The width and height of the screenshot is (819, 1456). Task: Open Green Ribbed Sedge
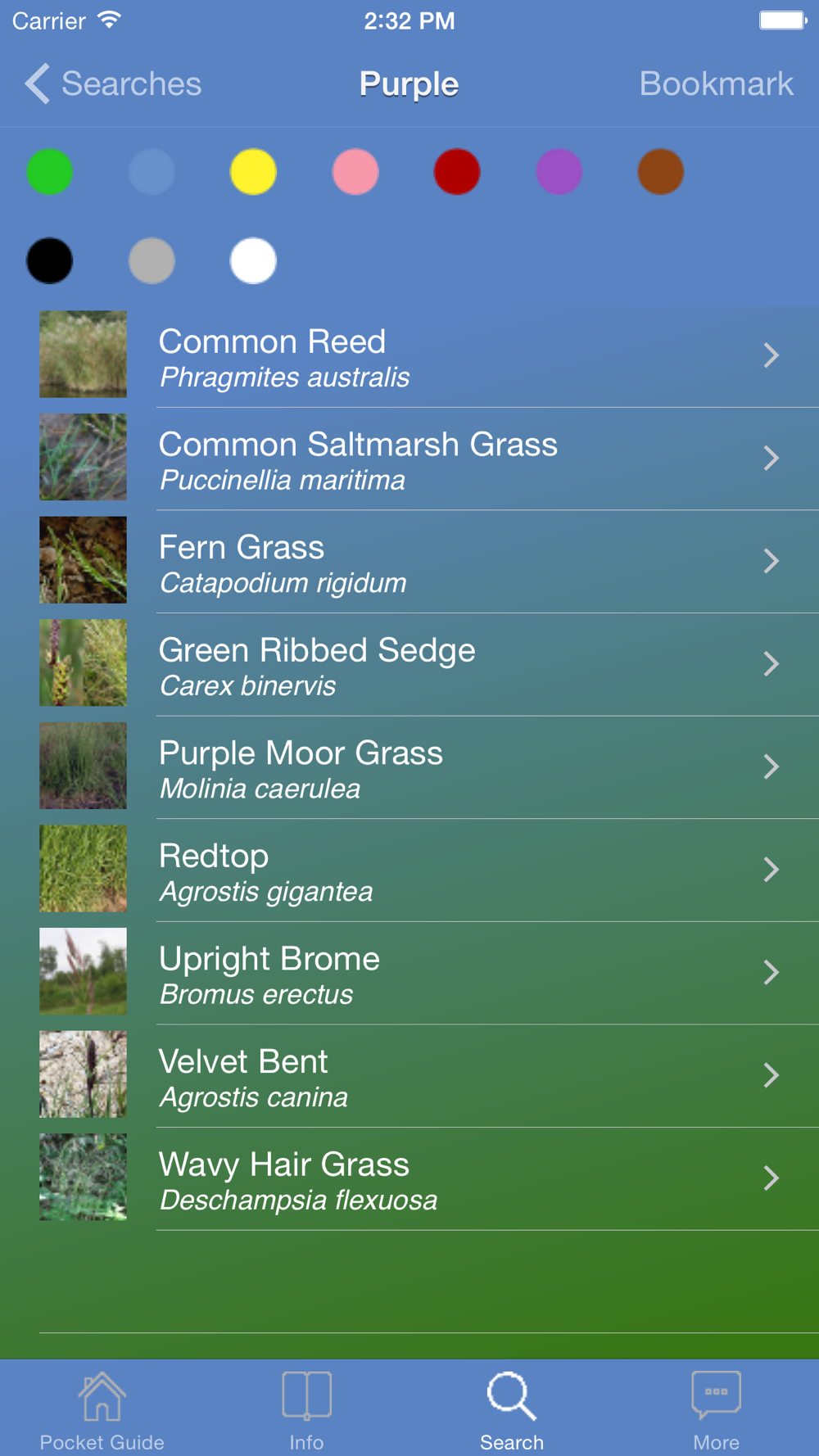[409, 665]
